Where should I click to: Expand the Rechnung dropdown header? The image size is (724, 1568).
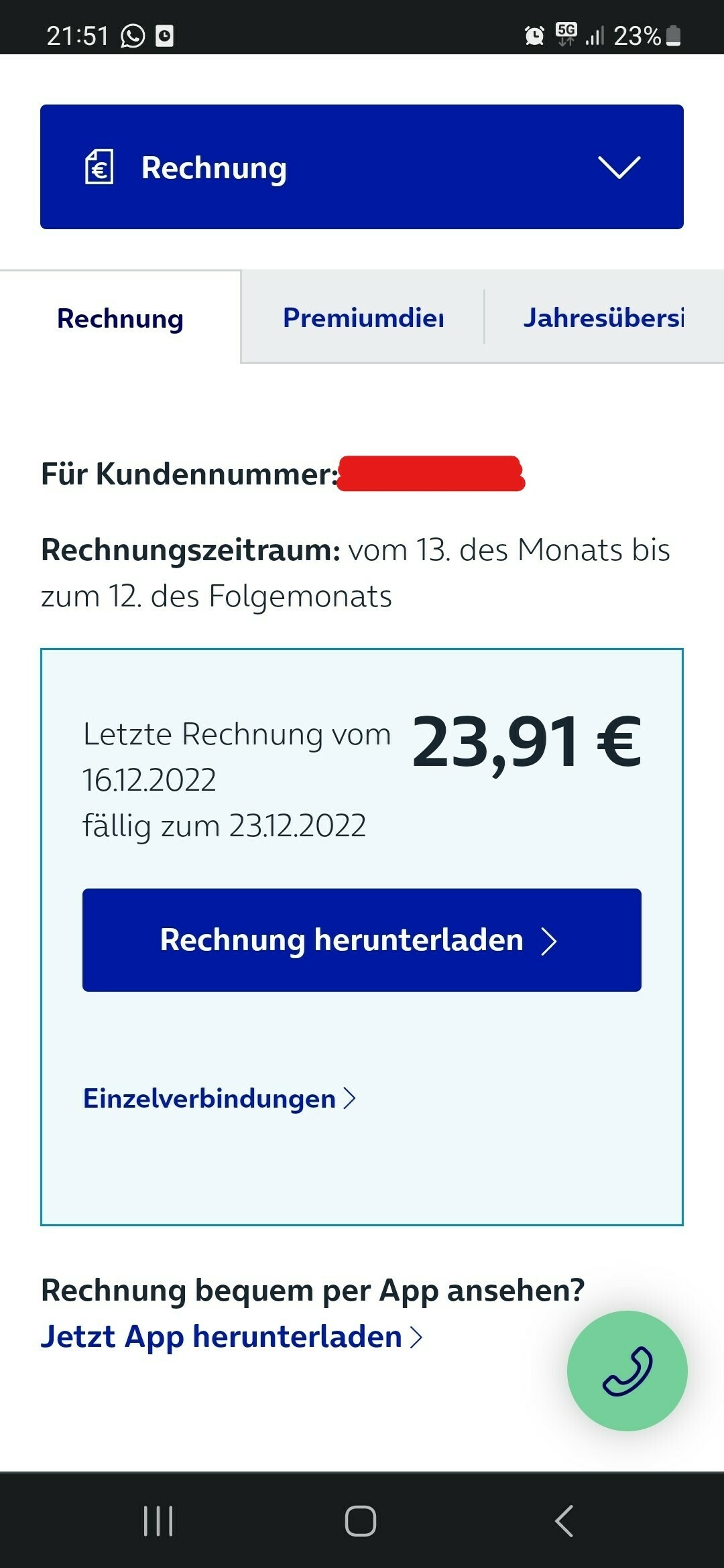362,167
